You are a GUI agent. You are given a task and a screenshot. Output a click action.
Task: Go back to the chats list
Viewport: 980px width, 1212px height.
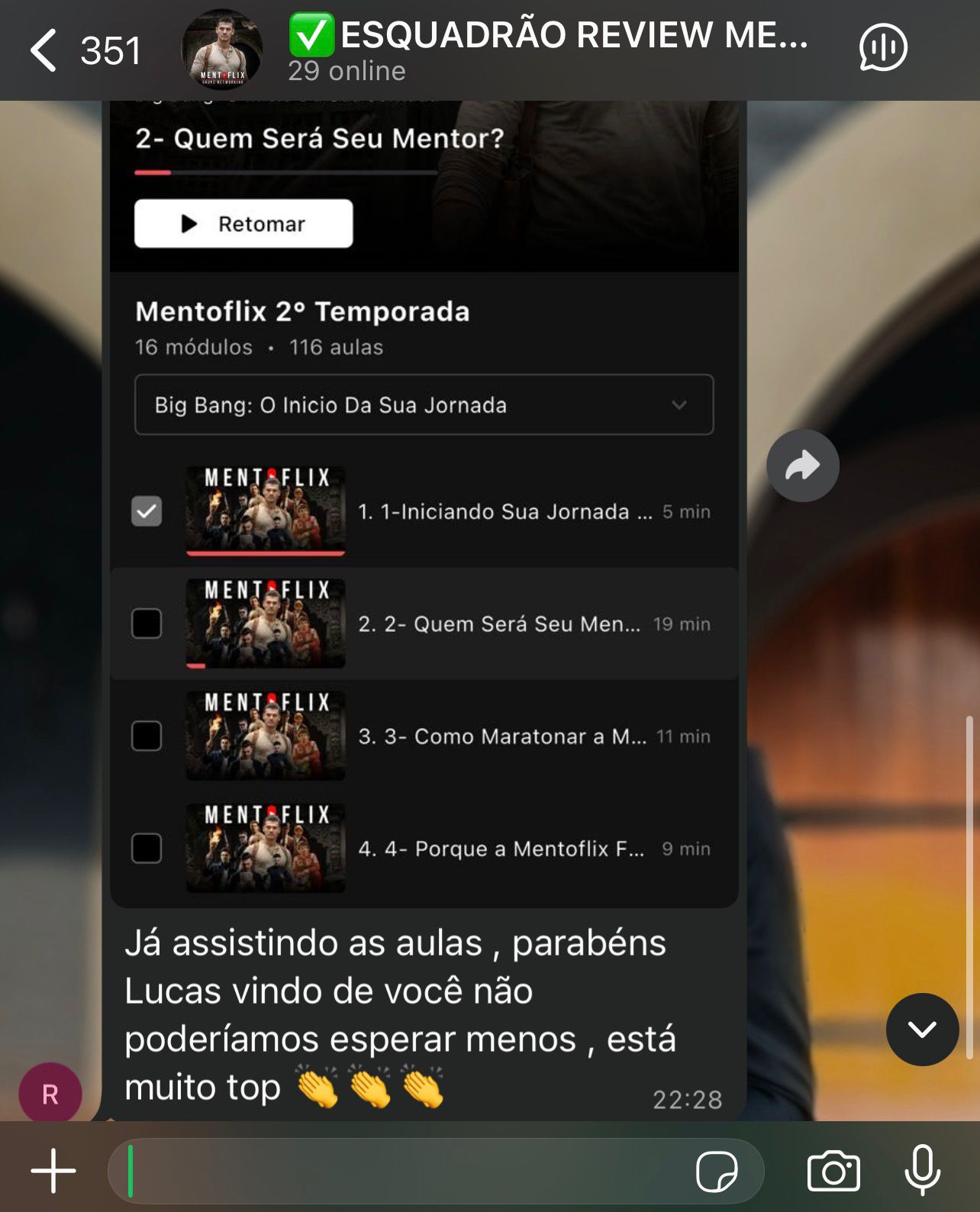pos(46,50)
